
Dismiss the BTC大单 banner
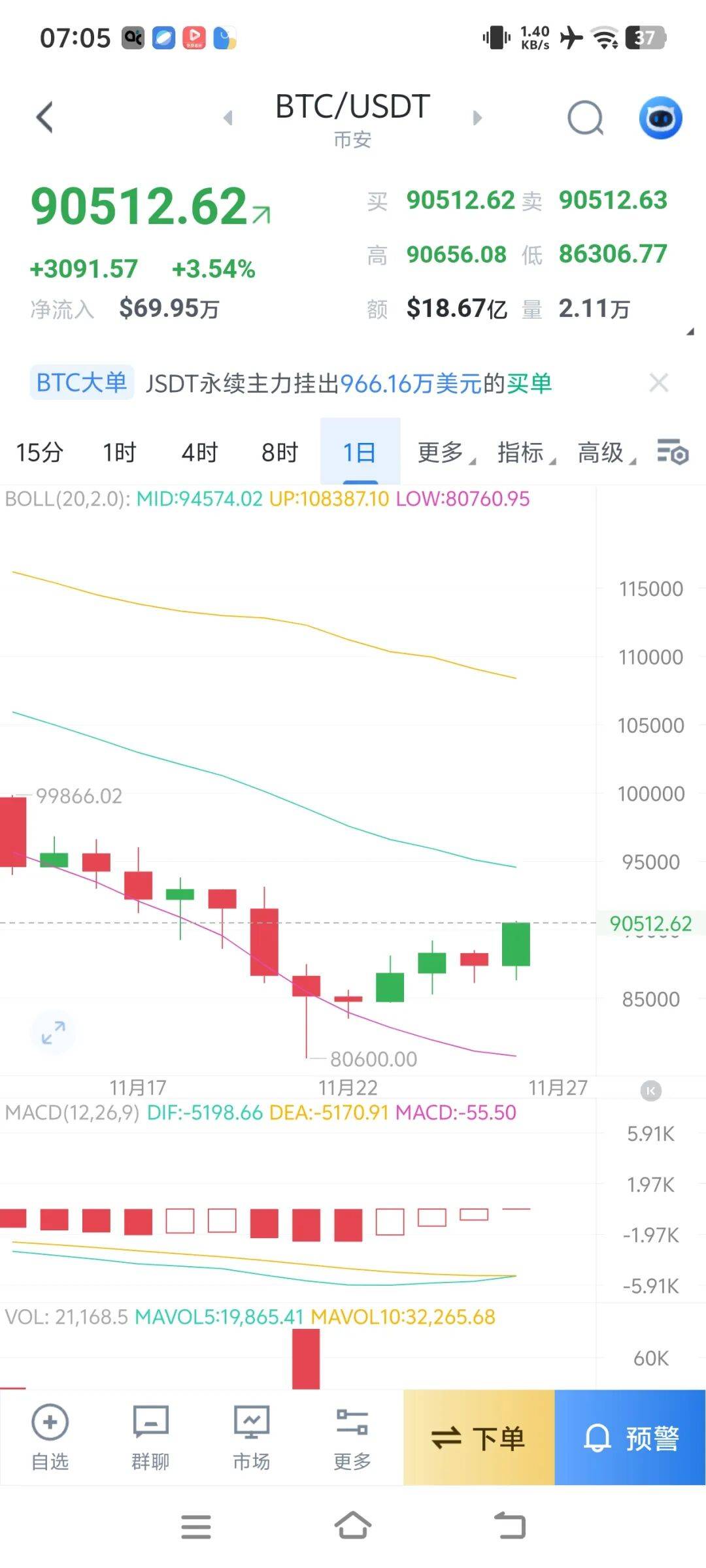pyautogui.click(x=658, y=383)
